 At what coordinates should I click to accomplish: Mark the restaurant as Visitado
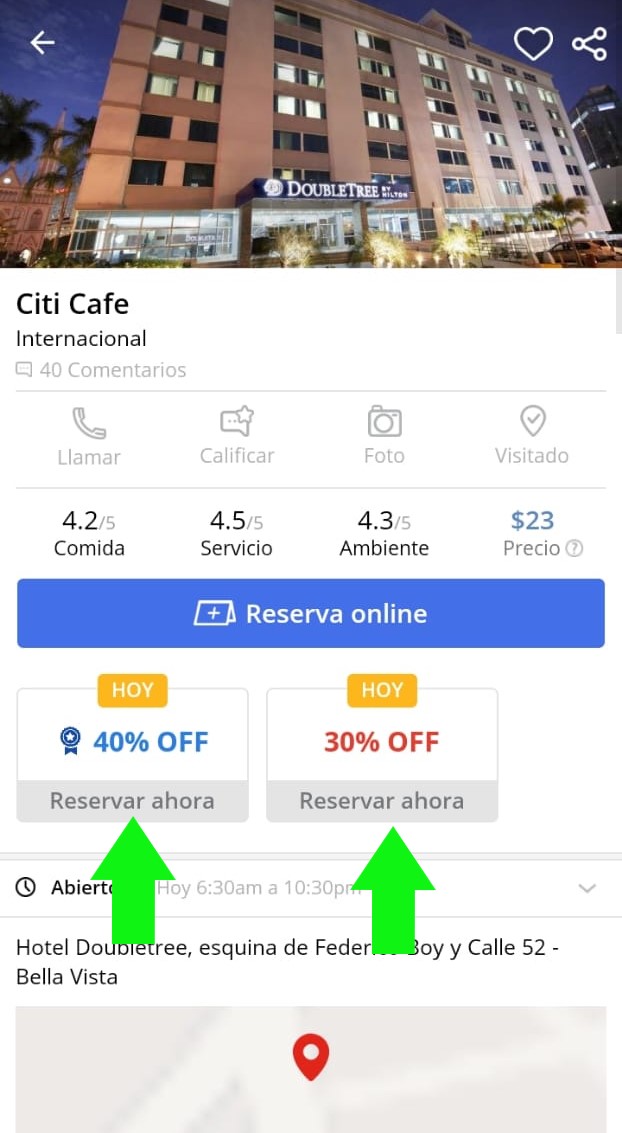pyautogui.click(x=532, y=437)
